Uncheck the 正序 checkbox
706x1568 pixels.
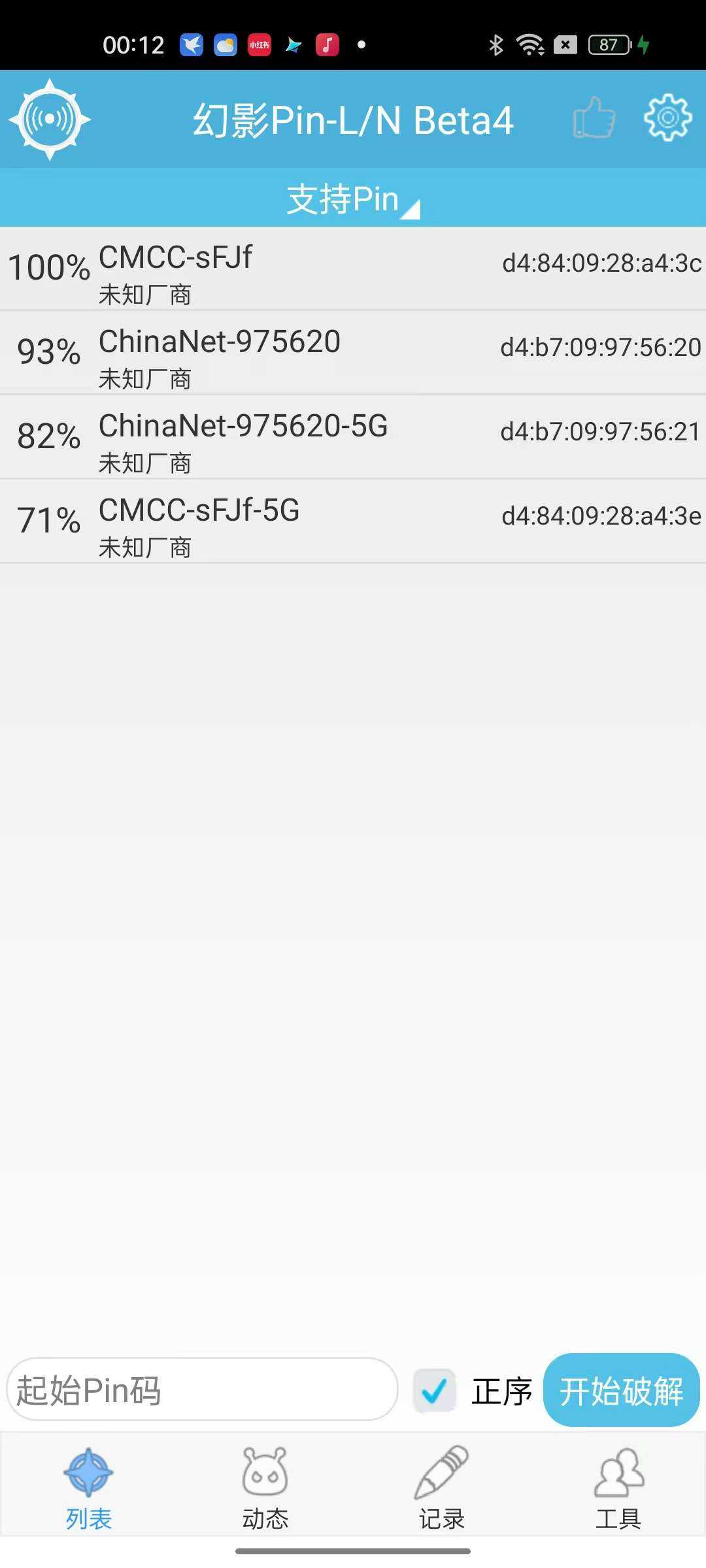435,1390
